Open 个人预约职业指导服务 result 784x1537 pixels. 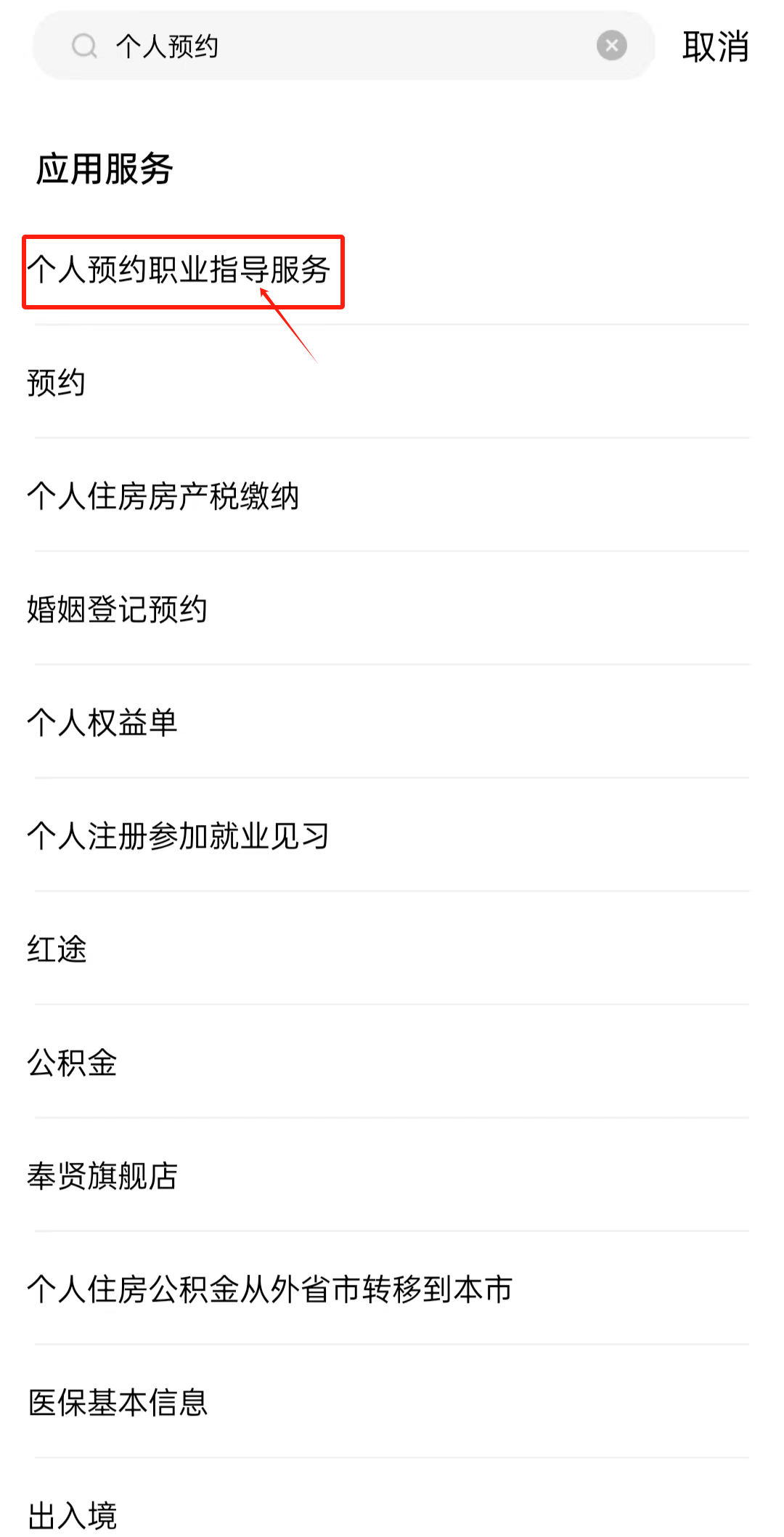[x=179, y=270]
